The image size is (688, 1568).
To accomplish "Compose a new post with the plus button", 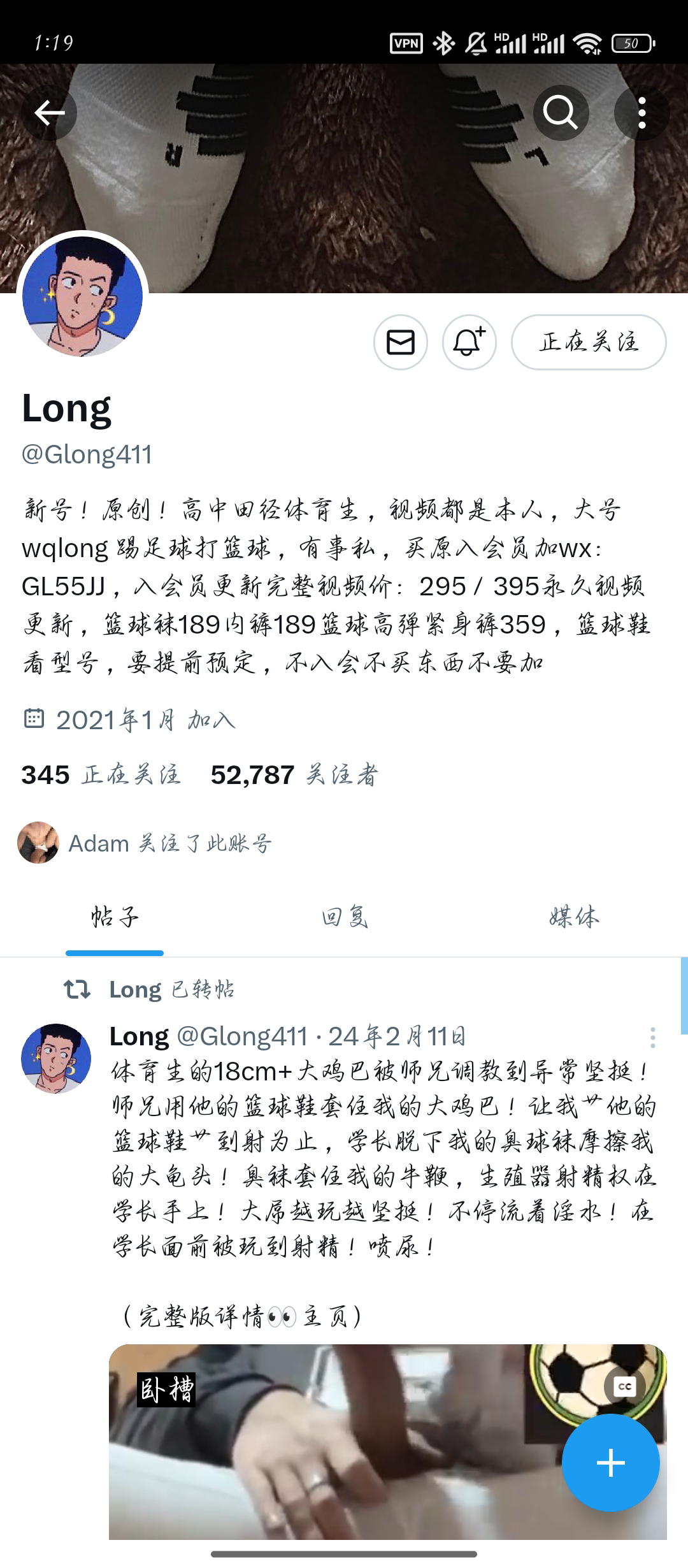I will (610, 1463).
